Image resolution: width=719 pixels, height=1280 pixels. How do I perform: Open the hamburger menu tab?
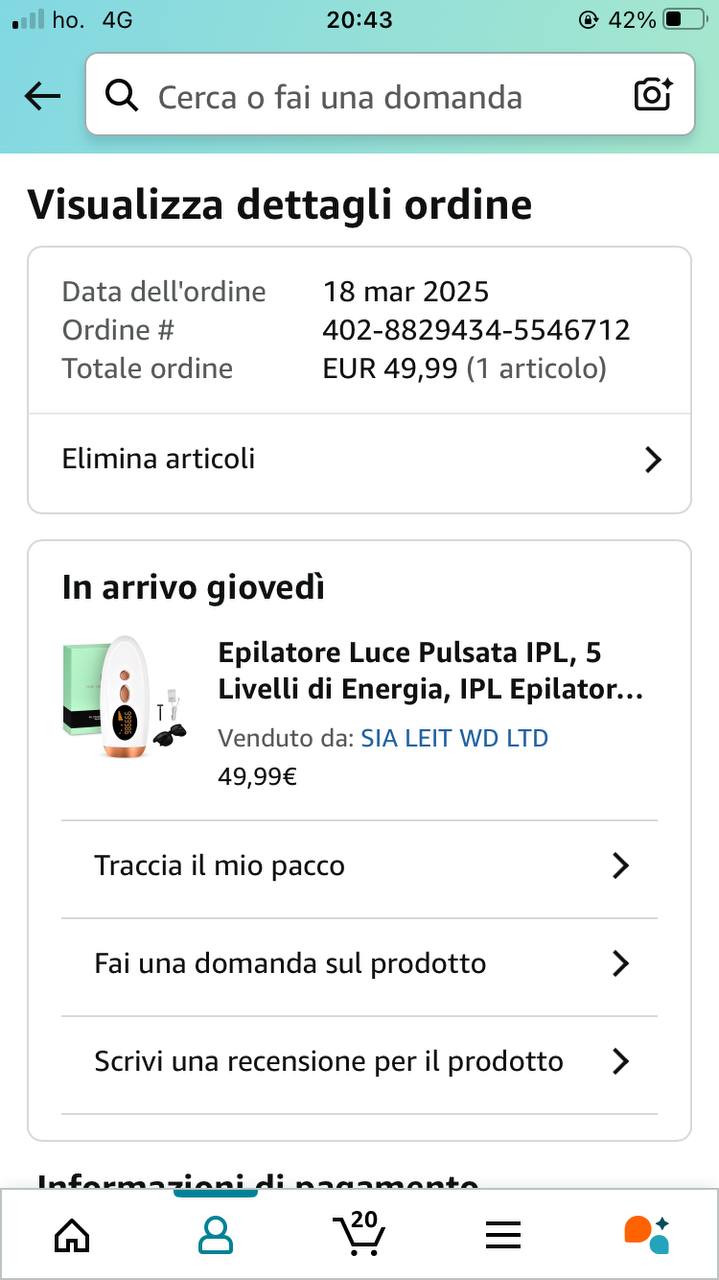[503, 1236]
